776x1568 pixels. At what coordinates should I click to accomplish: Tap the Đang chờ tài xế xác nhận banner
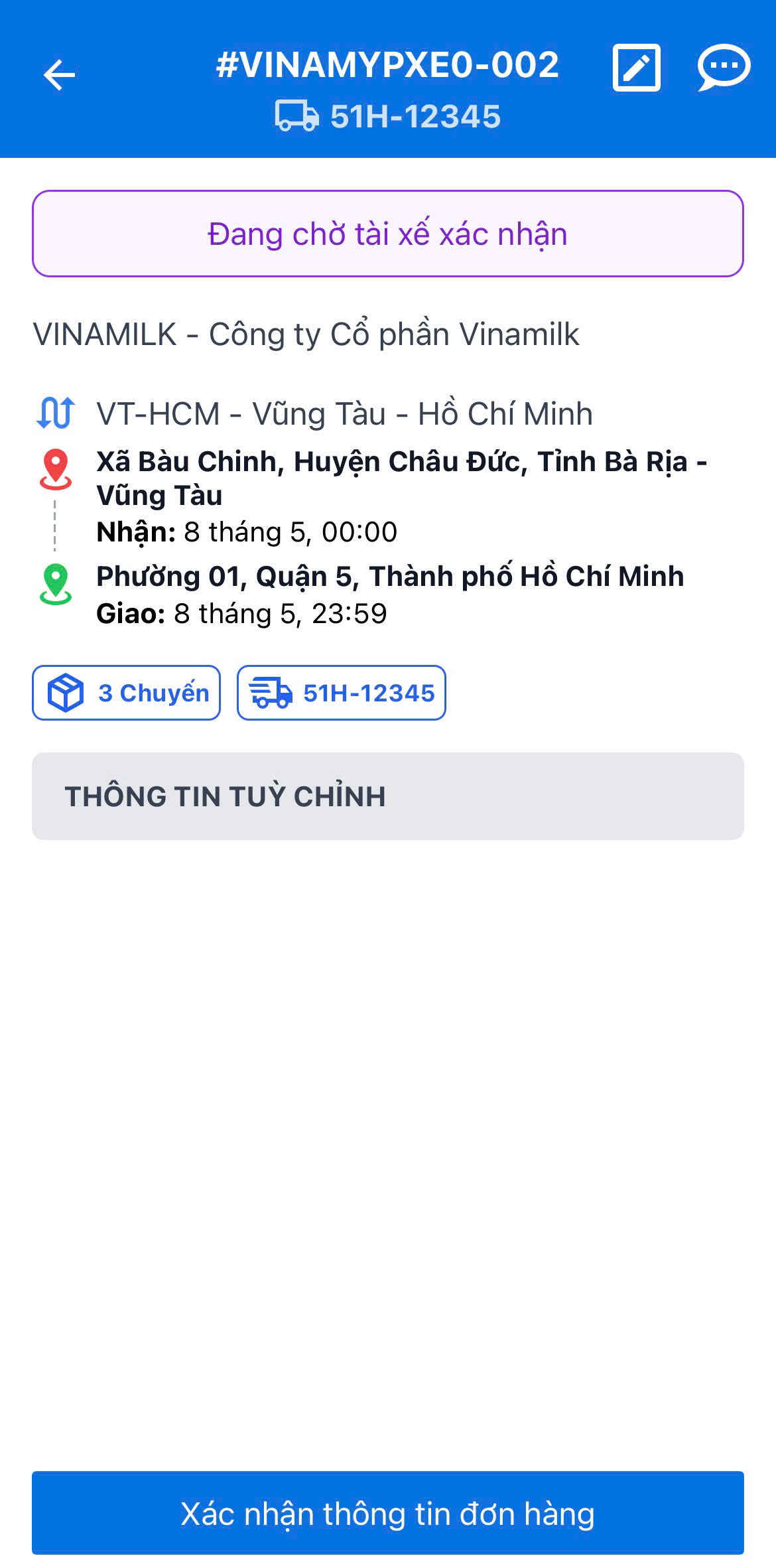[388, 234]
